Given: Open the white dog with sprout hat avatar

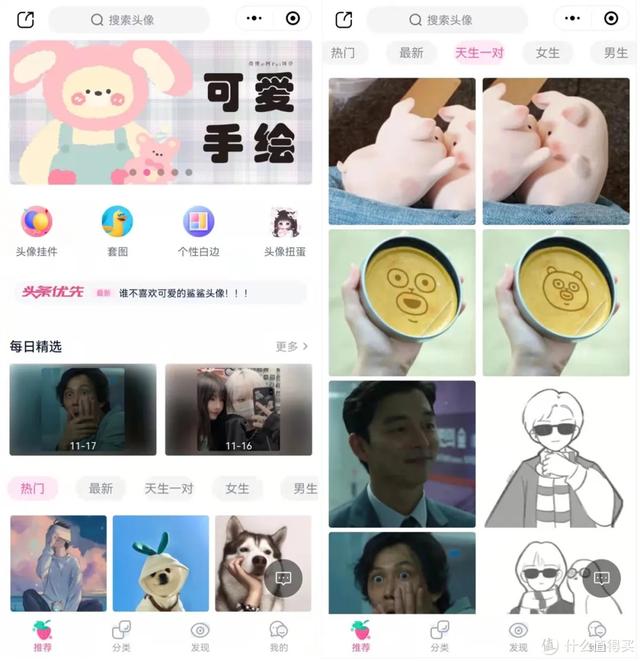Looking at the screenshot, I should [160, 563].
